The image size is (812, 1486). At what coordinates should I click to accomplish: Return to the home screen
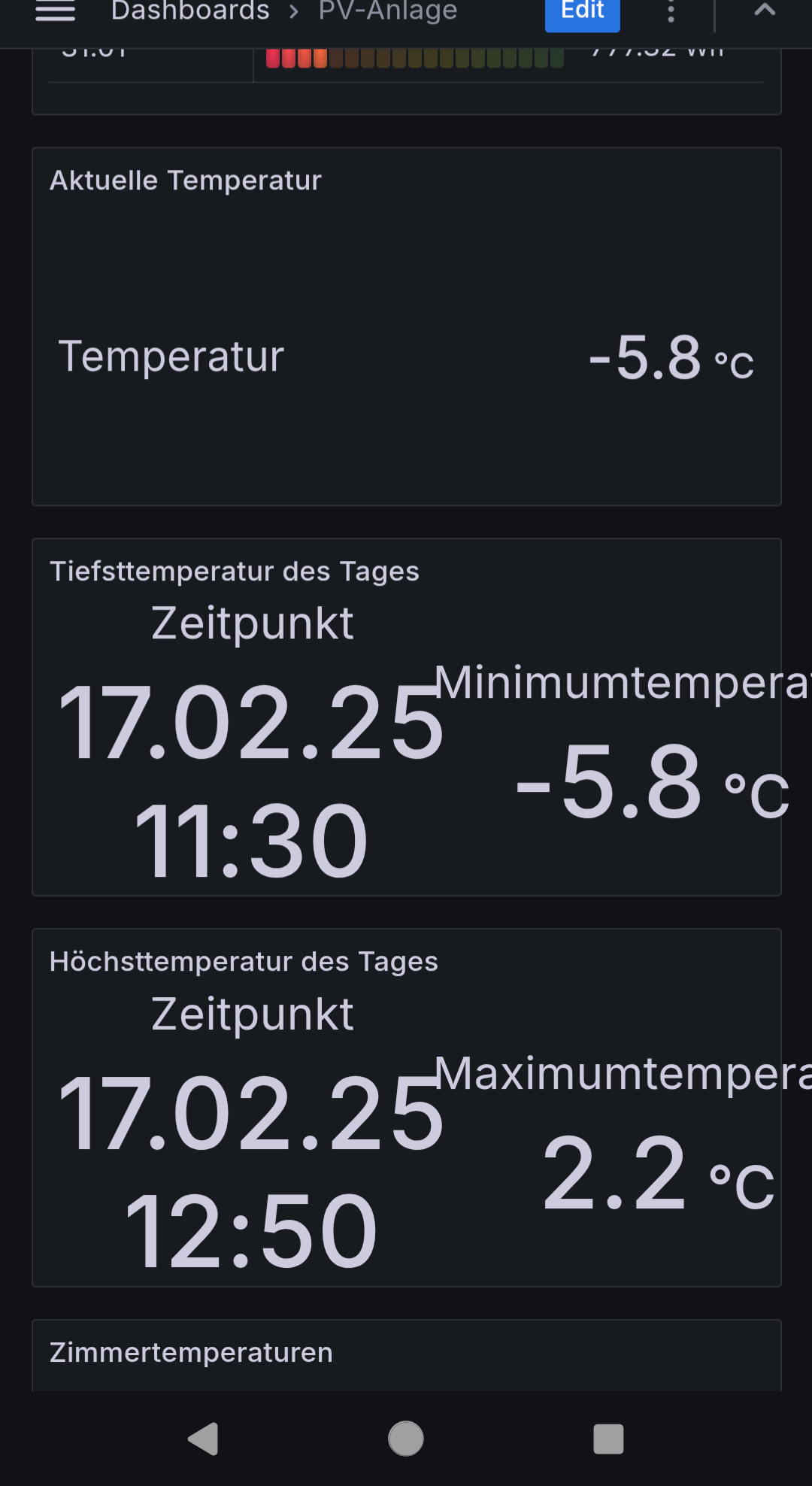pos(406,1439)
